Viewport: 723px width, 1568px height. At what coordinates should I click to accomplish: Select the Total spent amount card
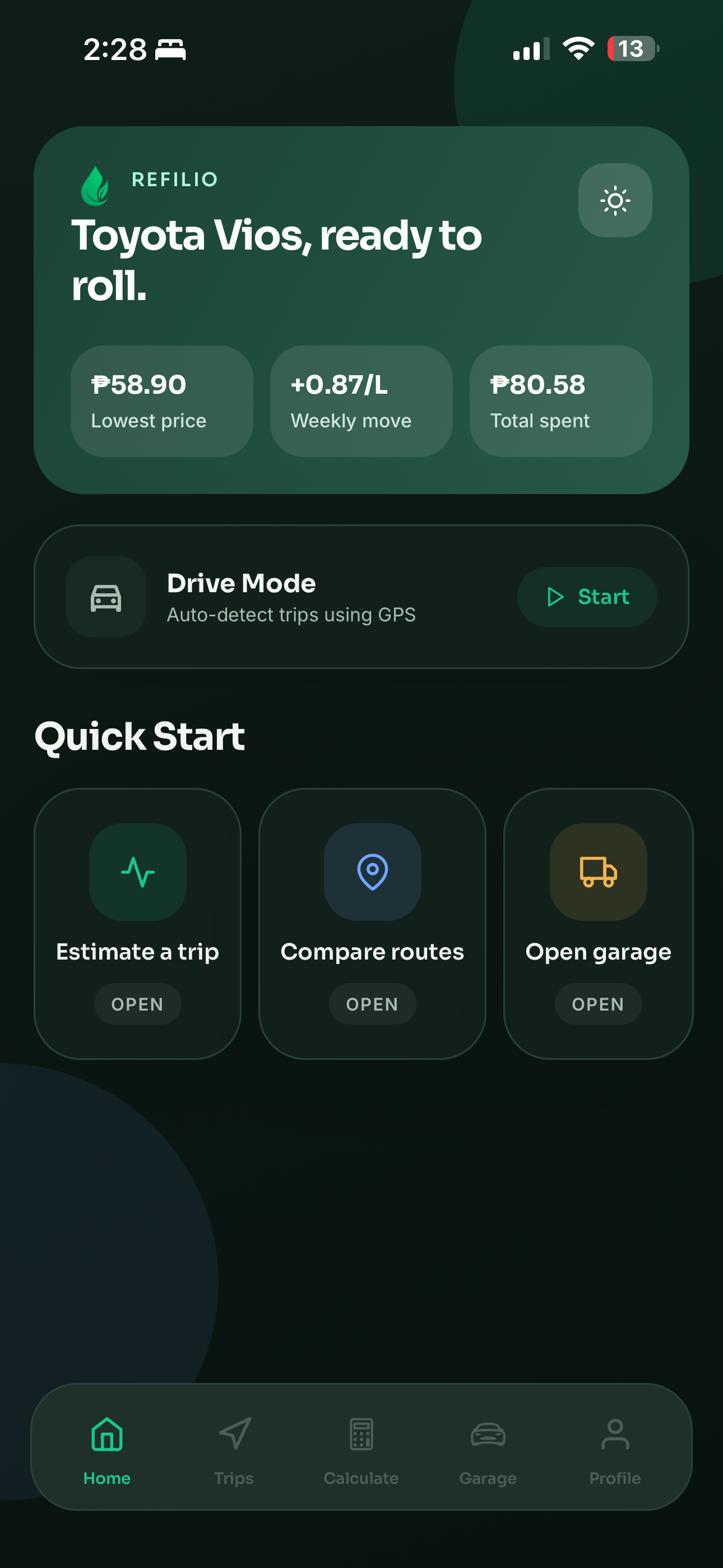pos(560,400)
